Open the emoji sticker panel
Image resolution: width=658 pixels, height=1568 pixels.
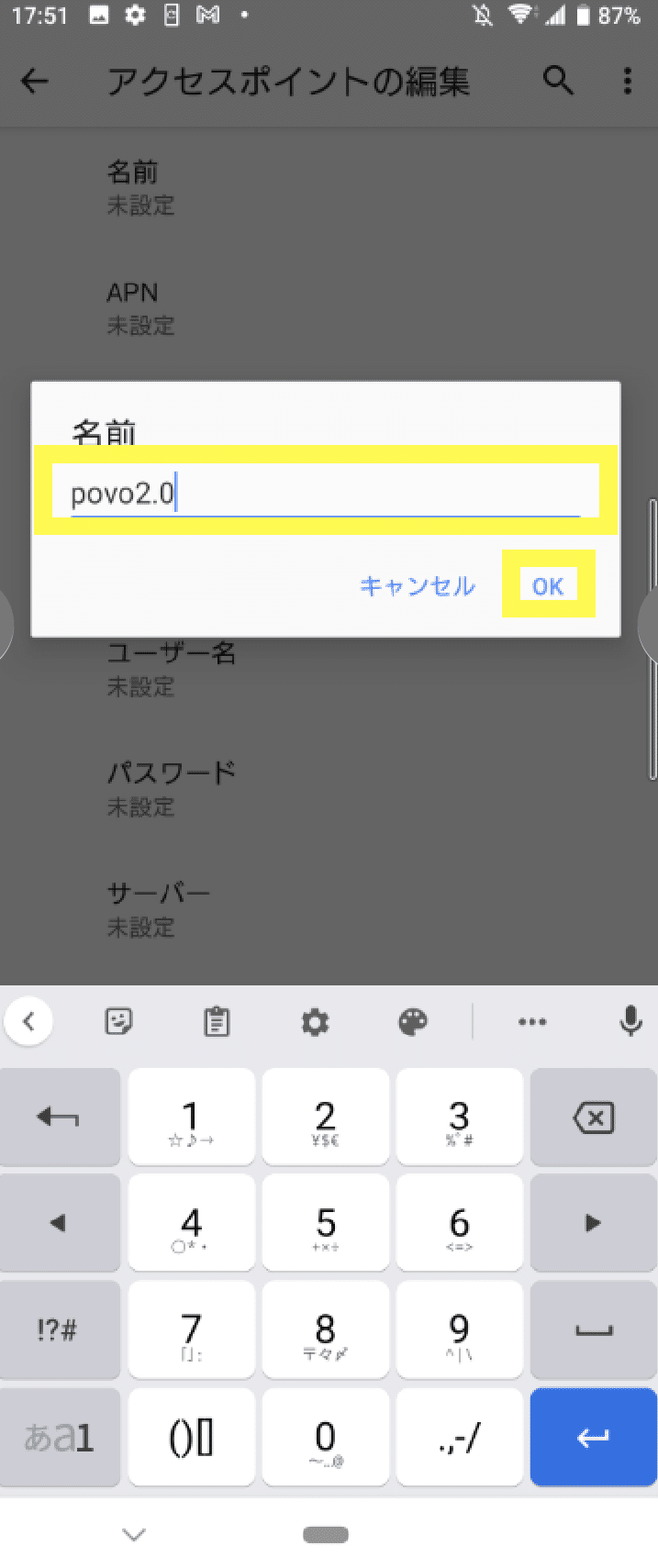click(119, 1021)
